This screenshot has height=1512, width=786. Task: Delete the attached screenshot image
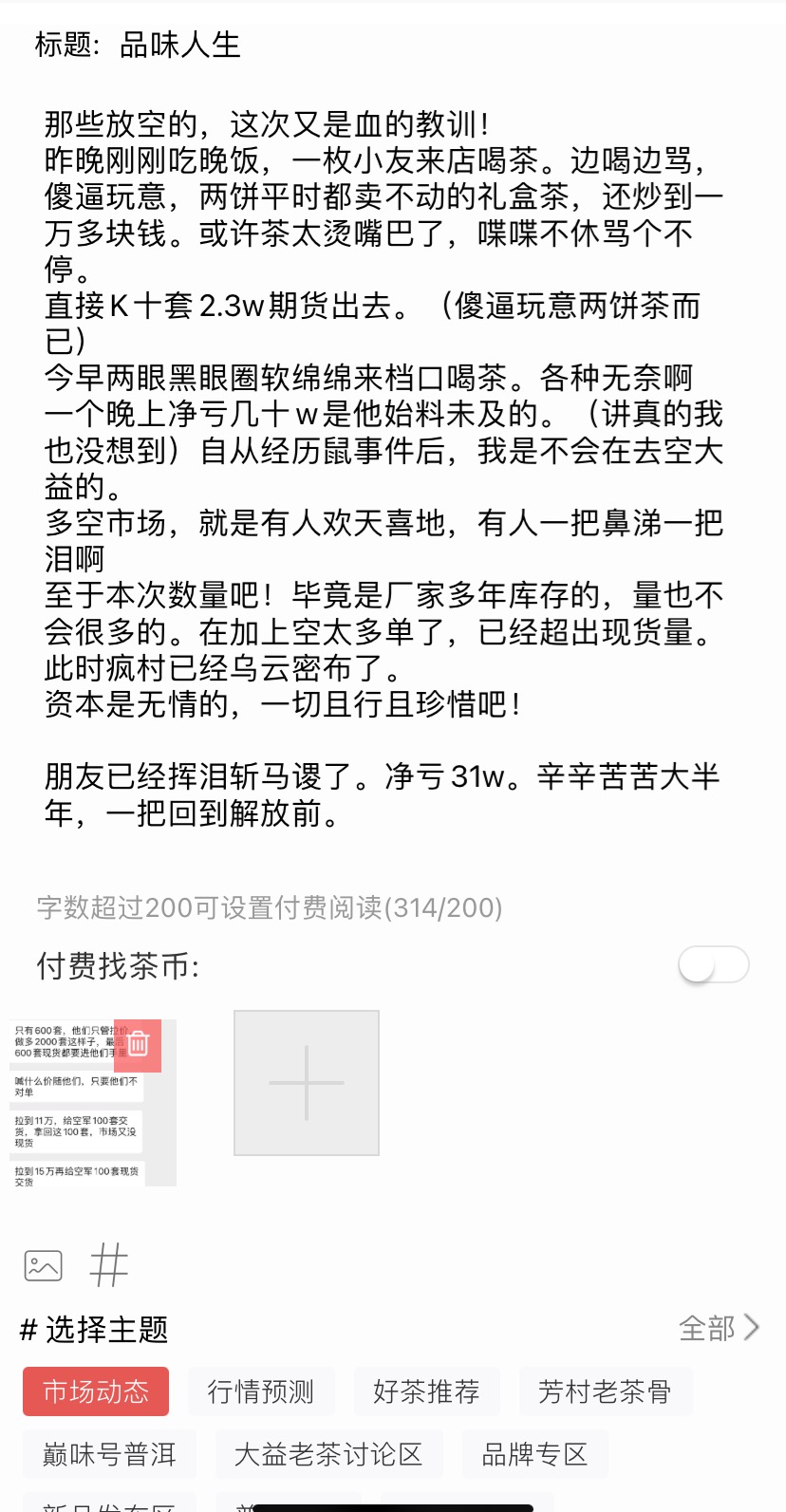[x=138, y=1045]
